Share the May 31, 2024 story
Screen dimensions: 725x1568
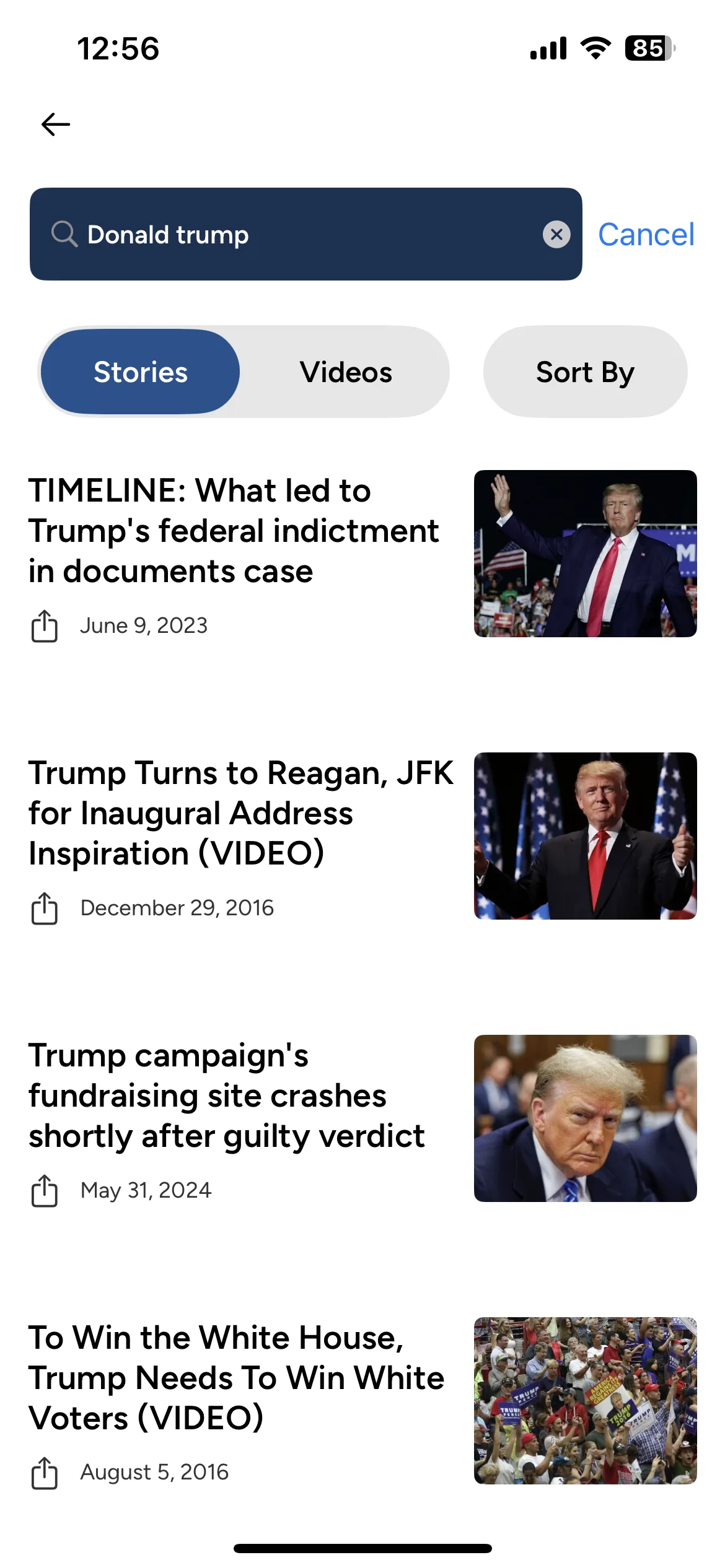point(45,1191)
